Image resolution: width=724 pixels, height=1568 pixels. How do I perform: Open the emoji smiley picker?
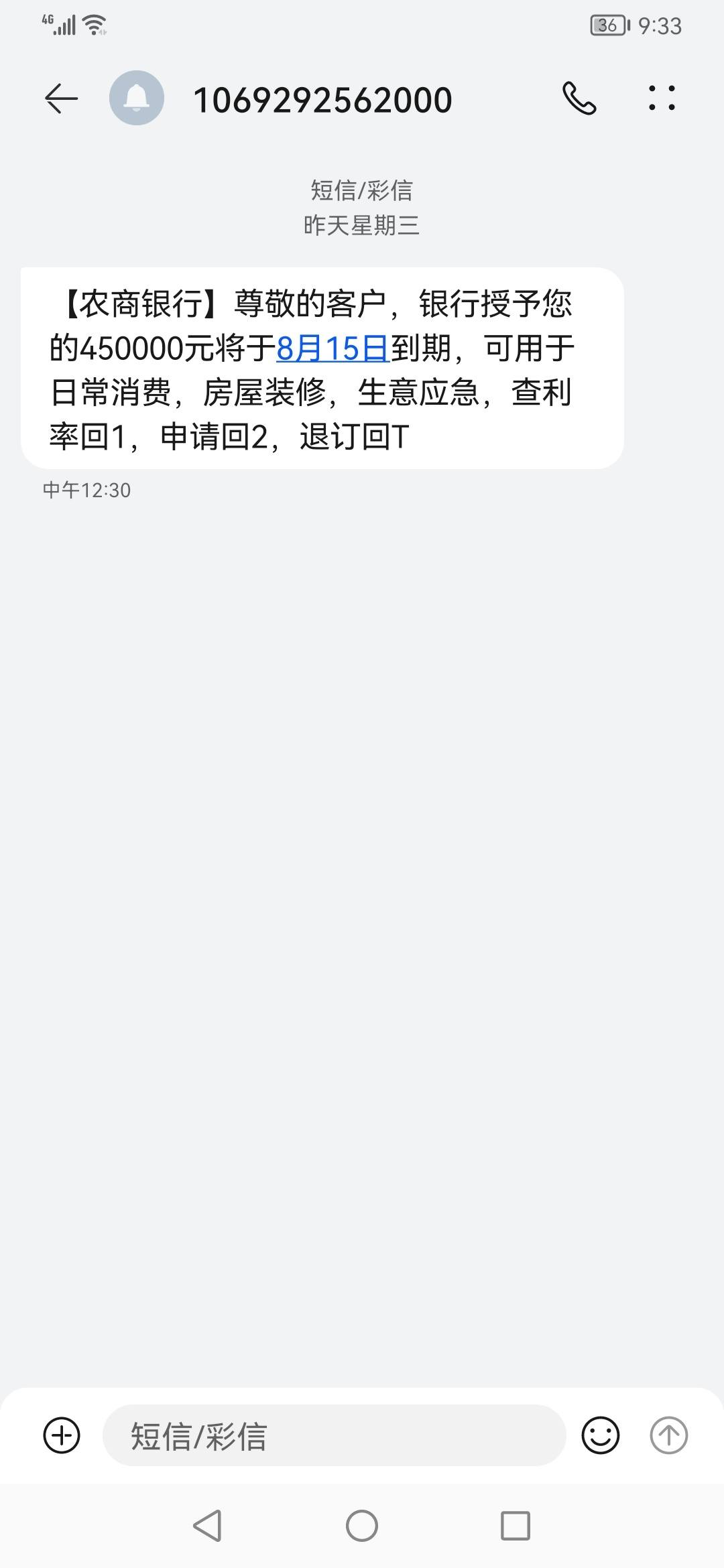[600, 1435]
